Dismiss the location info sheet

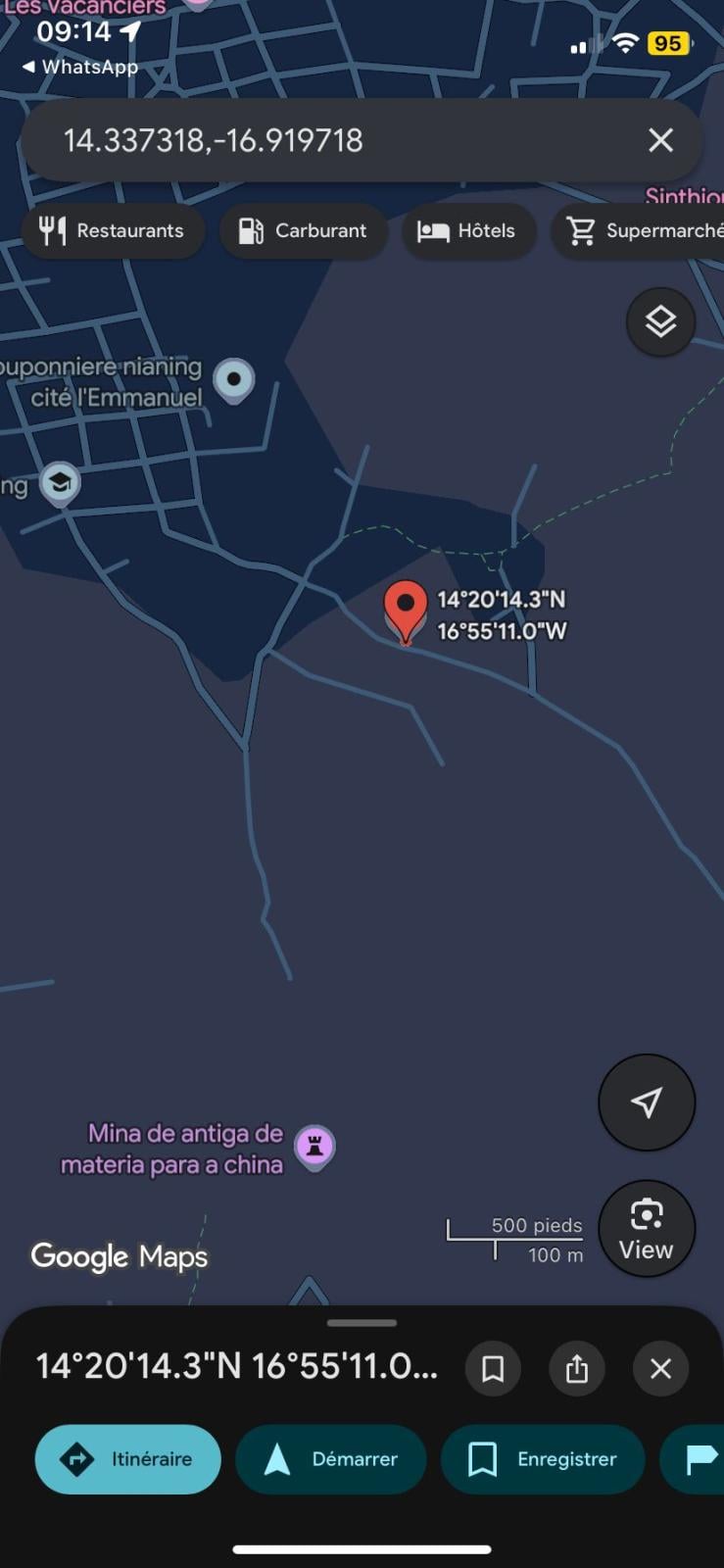pyautogui.click(x=660, y=1368)
